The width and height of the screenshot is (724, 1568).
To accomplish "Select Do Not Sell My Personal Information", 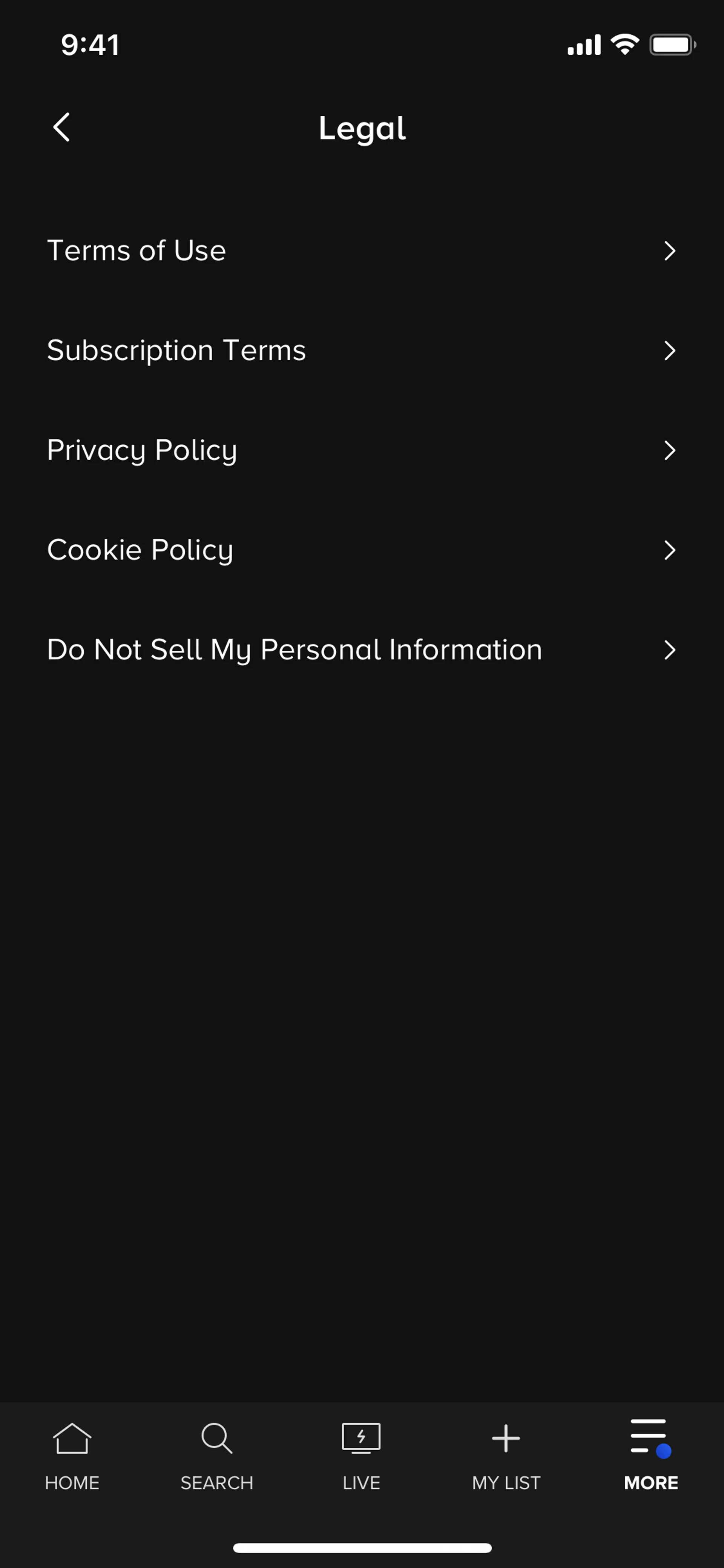I will point(361,650).
